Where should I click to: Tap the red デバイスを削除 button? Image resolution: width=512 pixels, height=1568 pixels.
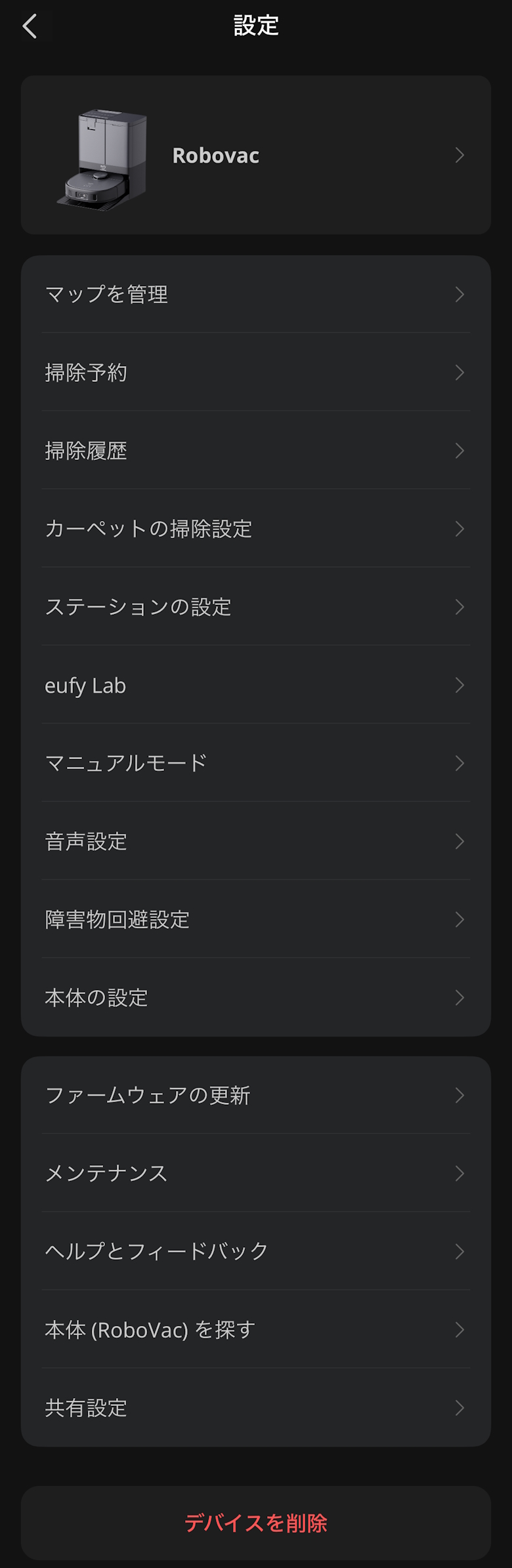pos(256,1523)
